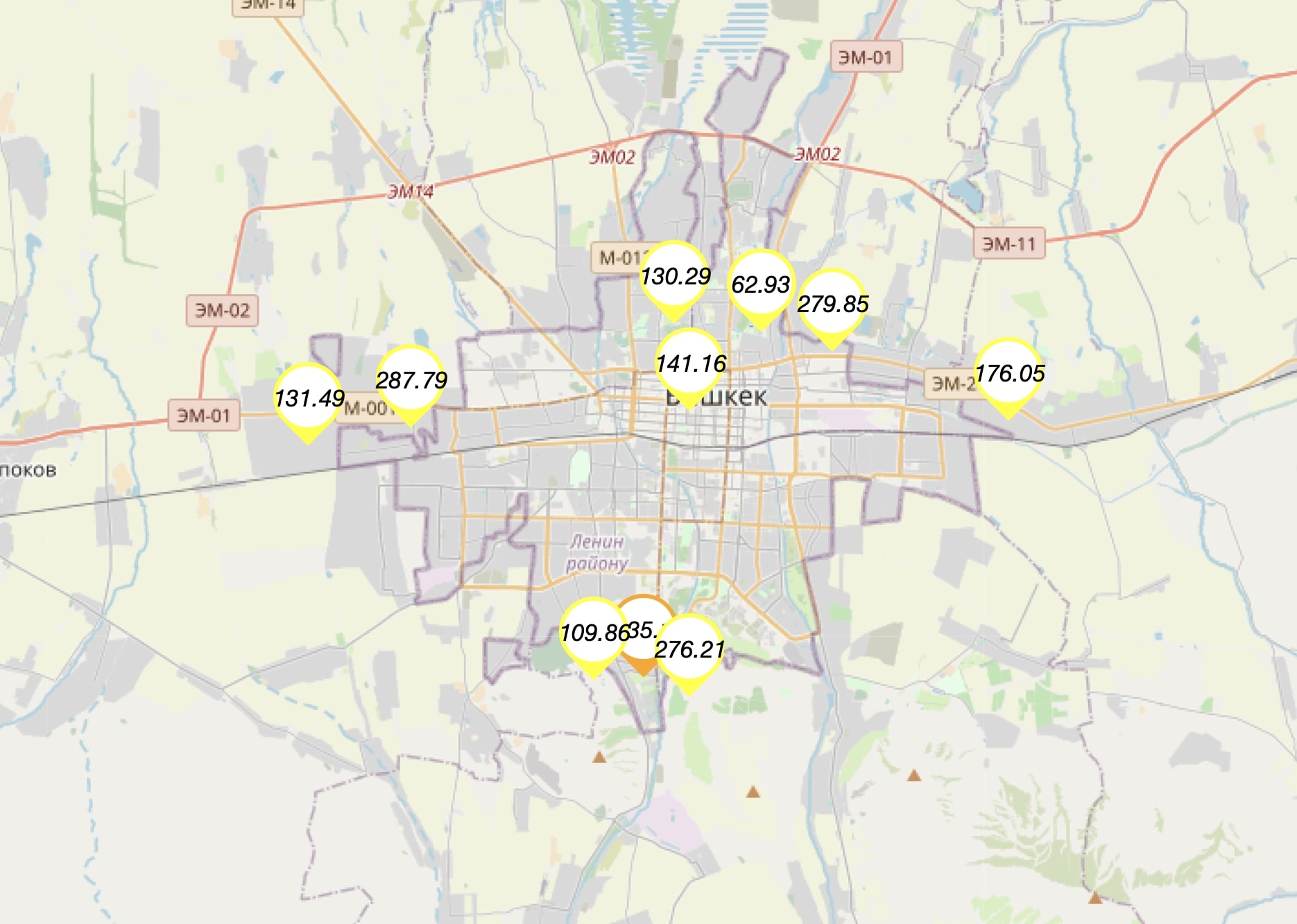Open the 130.29 map marker
Screen dimensions: 1297x924
pos(675,277)
